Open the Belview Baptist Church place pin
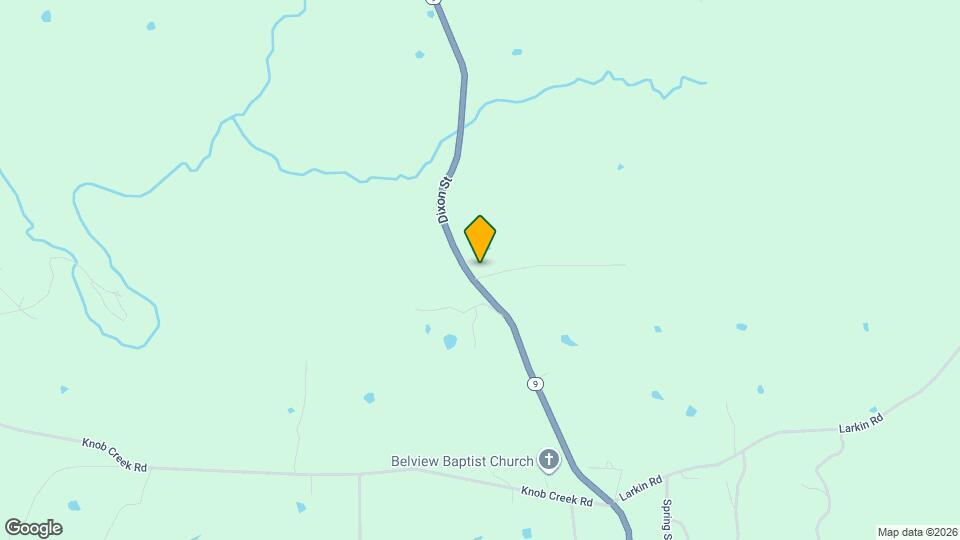This screenshot has height=540, width=960. point(548,461)
